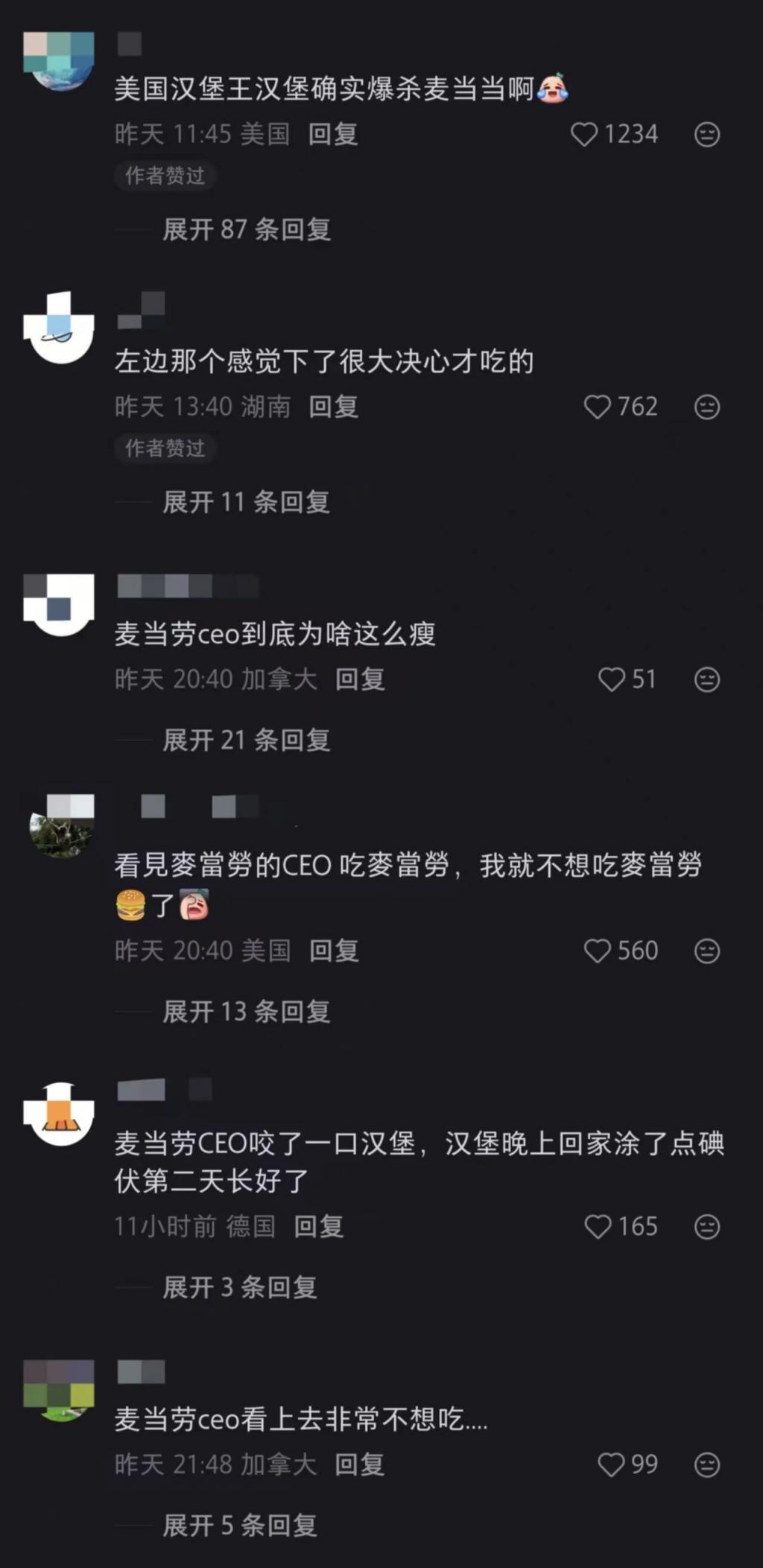Image resolution: width=763 pixels, height=1568 pixels.
Task: Reply to the 汉堡王 comment from 美国
Action: tap(333, 135)
